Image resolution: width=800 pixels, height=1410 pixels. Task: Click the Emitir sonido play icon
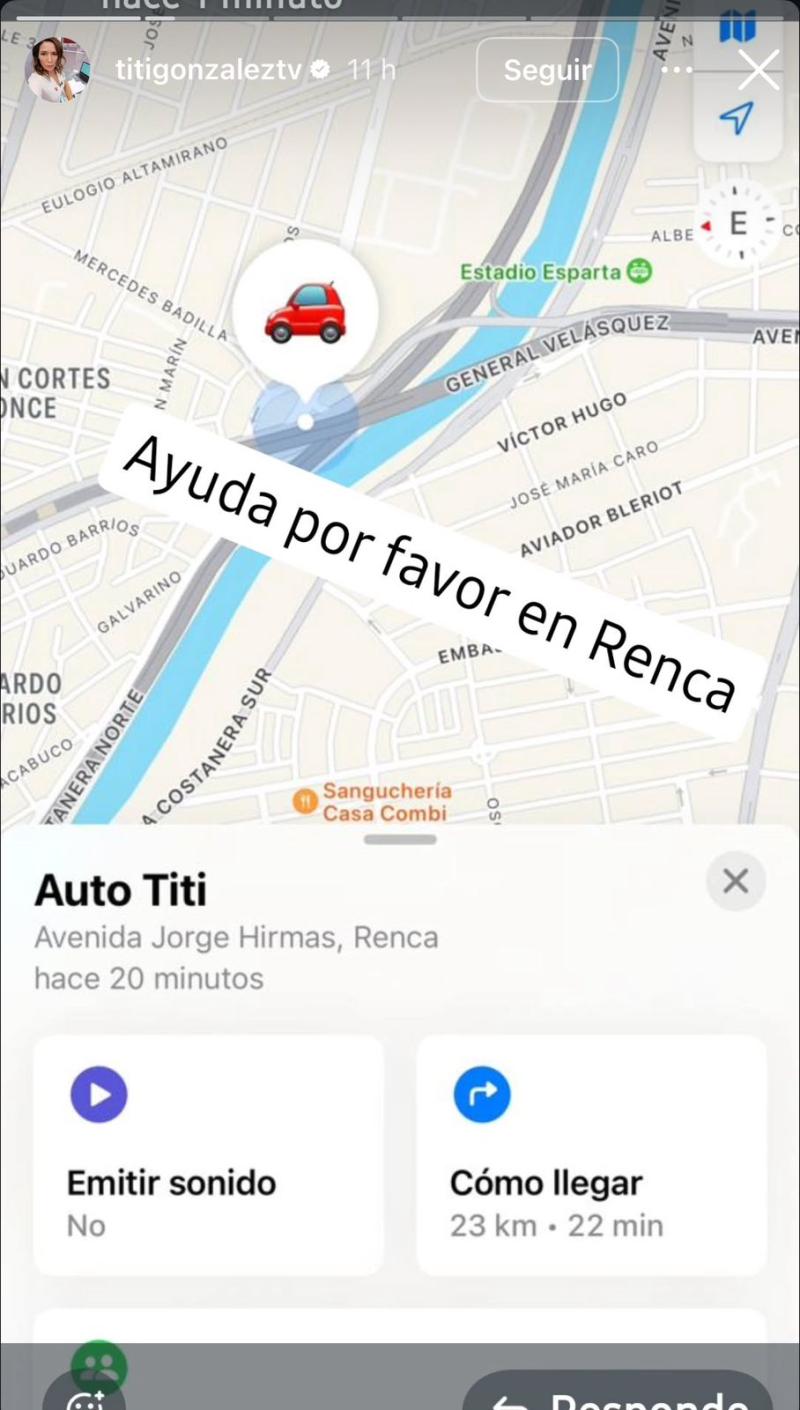tap(98, 1095)
